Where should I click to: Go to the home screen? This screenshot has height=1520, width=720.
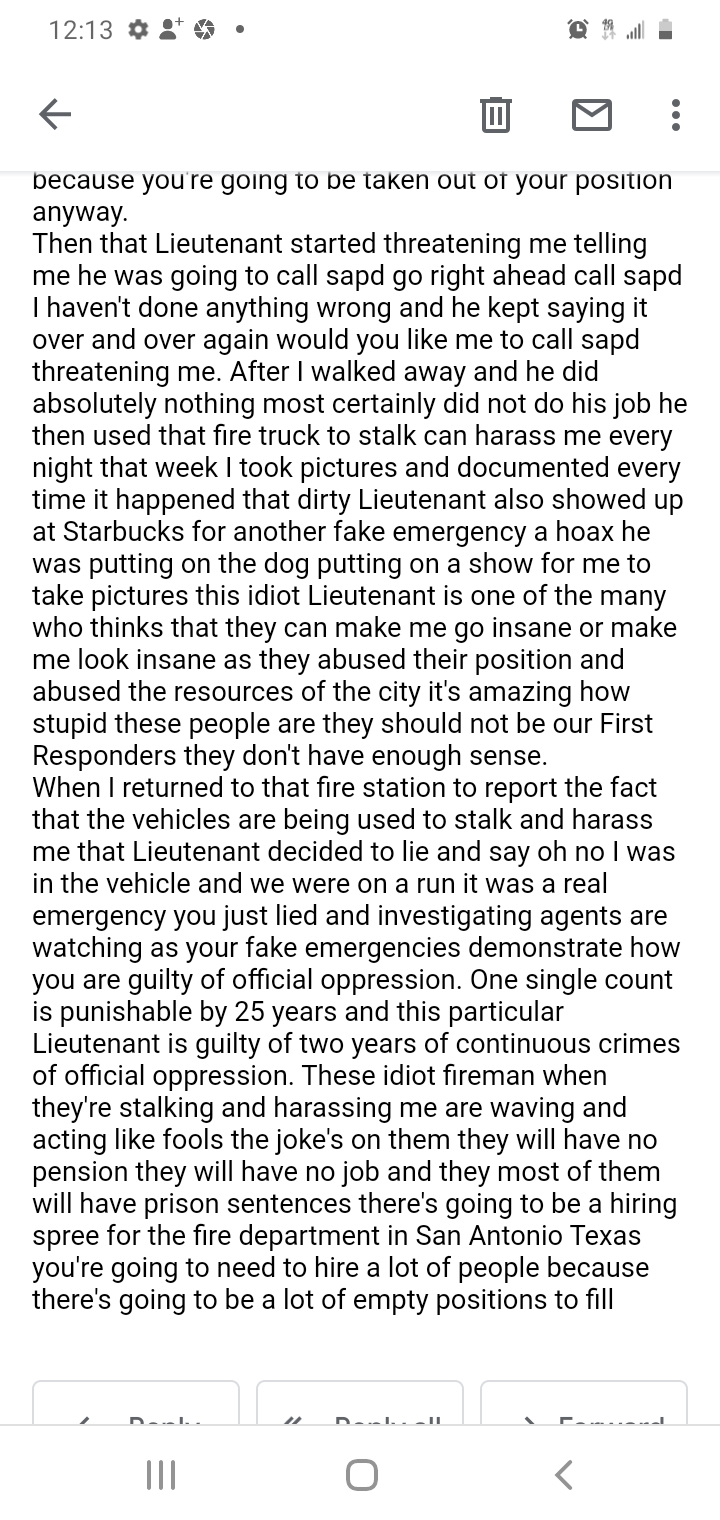click(361, 1474)
